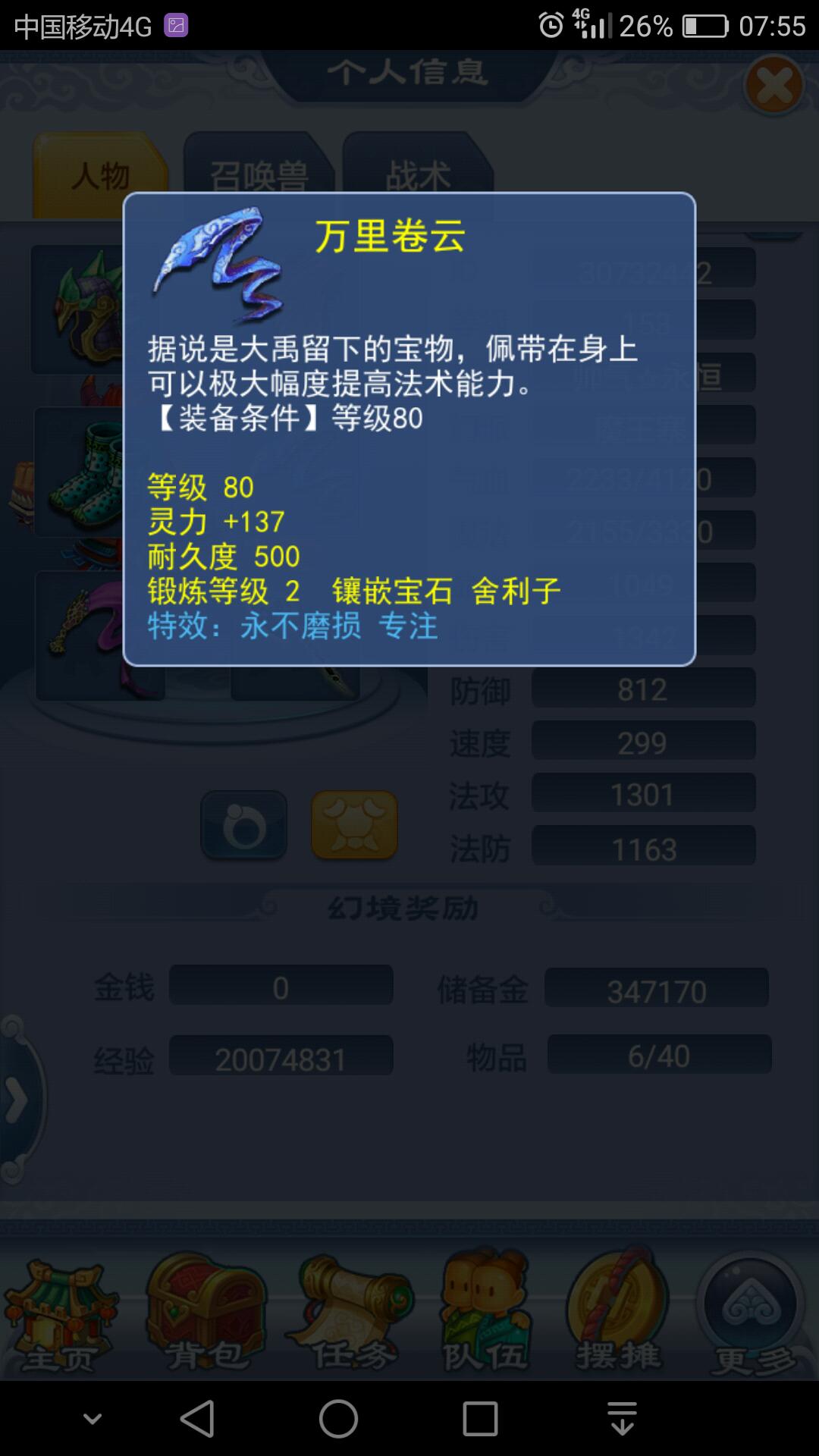Open the 队伍 team screen
The image size is (819, 1456).
pyautogui.click(x=485, y=1316)
